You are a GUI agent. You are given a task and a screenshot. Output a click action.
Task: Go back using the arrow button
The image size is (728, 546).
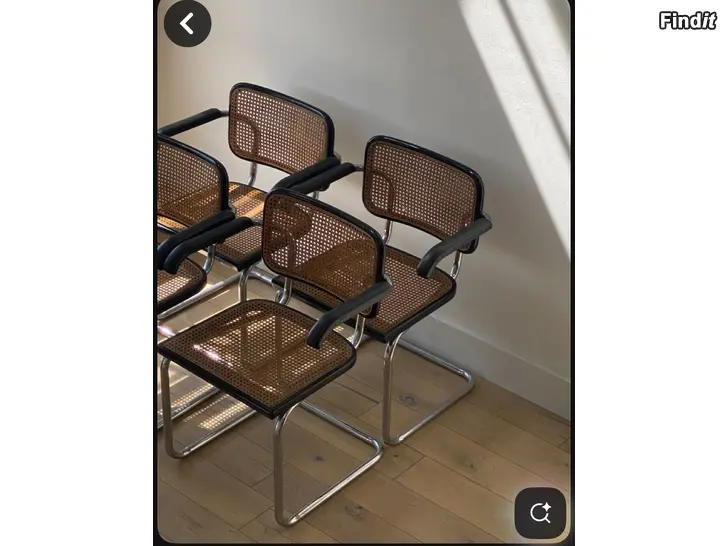[187, 23]
